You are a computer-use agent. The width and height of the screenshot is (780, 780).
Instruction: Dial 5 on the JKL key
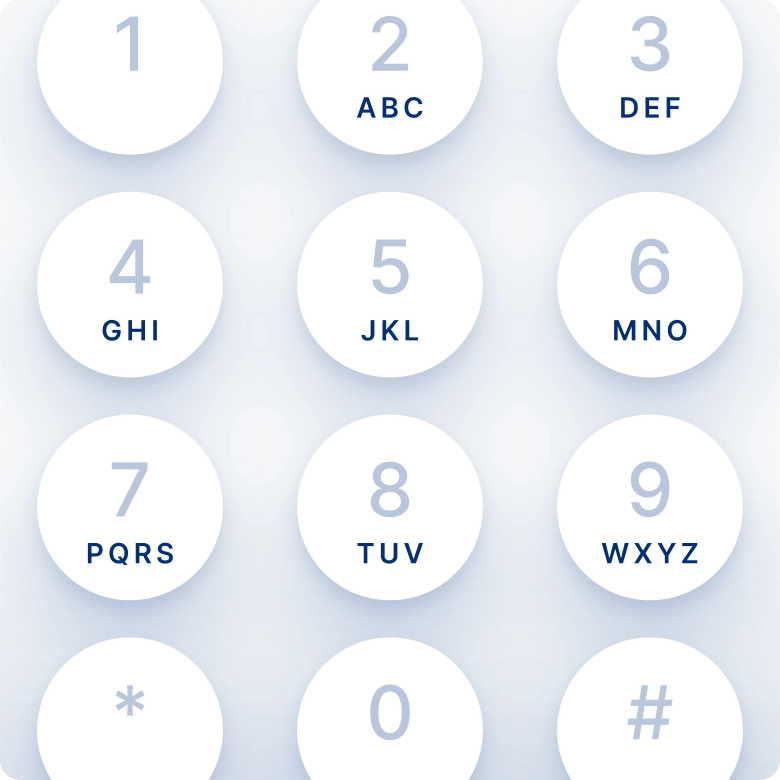point(390,285)
